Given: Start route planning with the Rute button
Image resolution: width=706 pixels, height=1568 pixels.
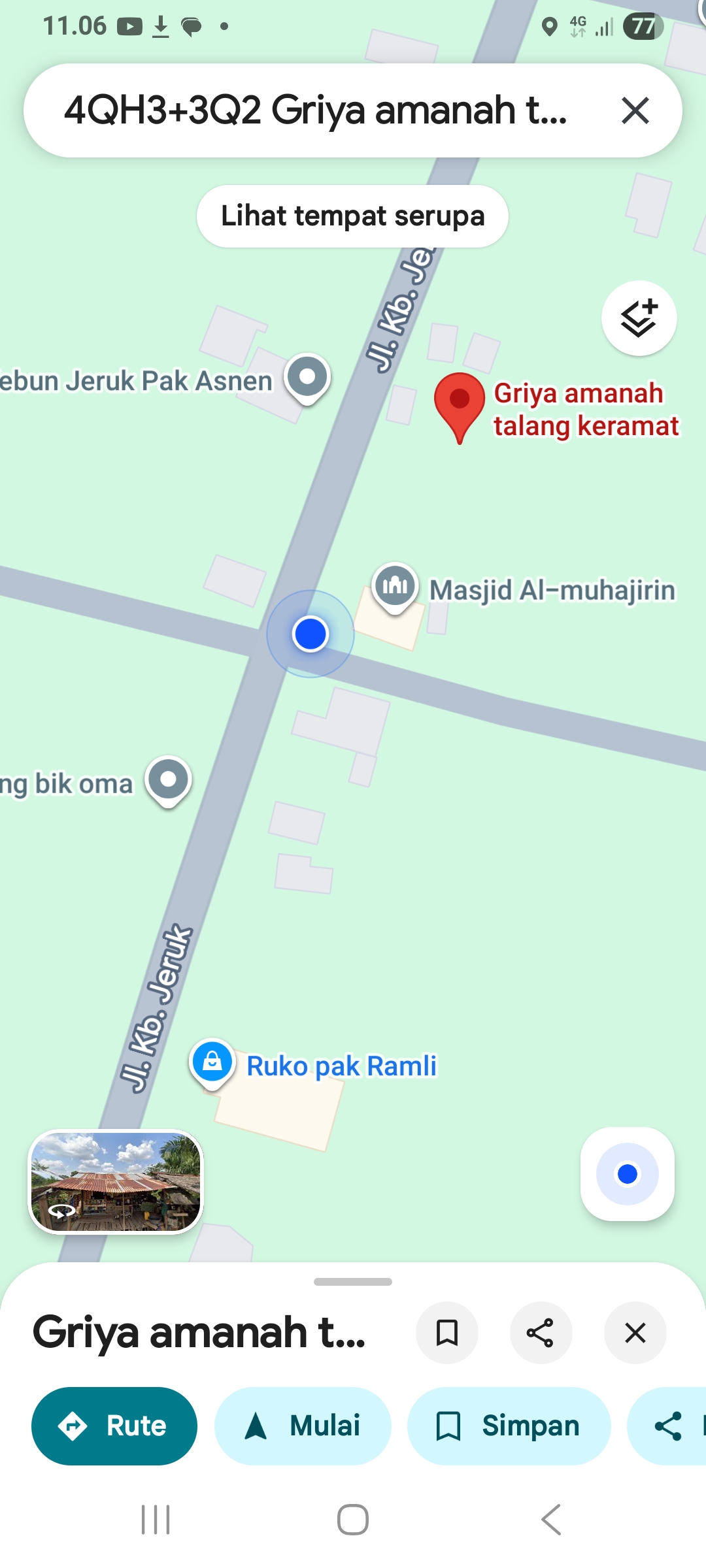Looking at the screenshot, I should 114,1426.
